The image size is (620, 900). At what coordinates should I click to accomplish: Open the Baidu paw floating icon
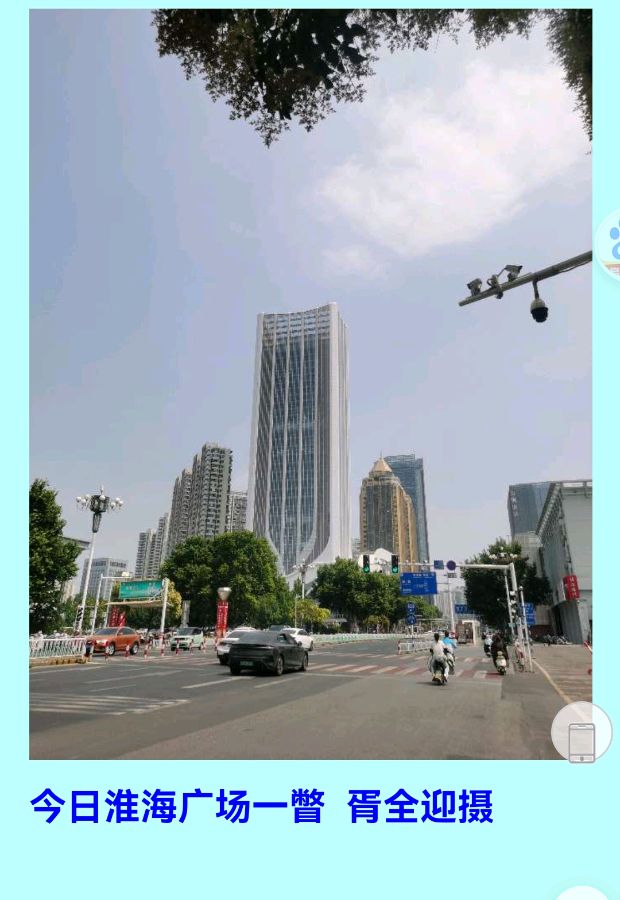(x=611, y=244)
